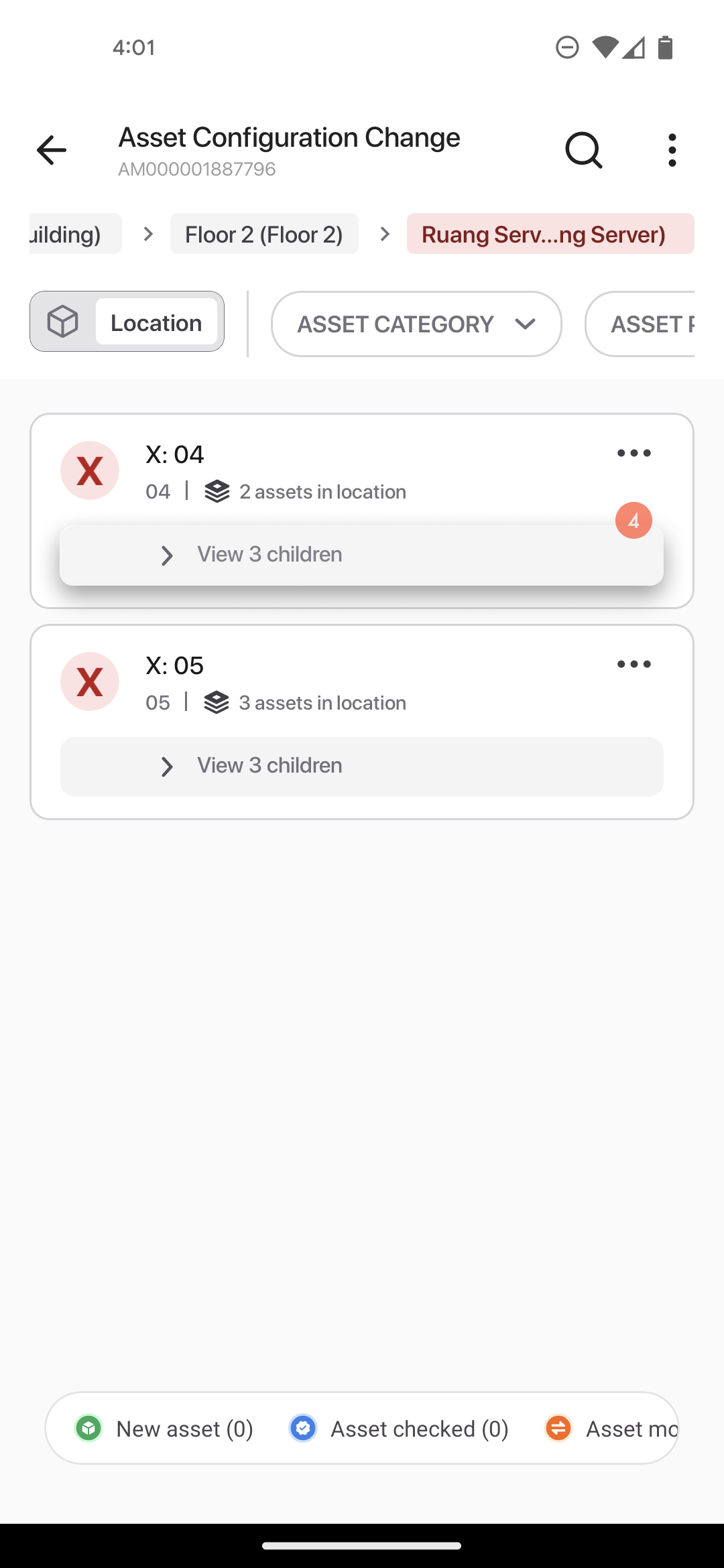
Task: Open the search icon in app bar
Action: [x=584, y=150]
